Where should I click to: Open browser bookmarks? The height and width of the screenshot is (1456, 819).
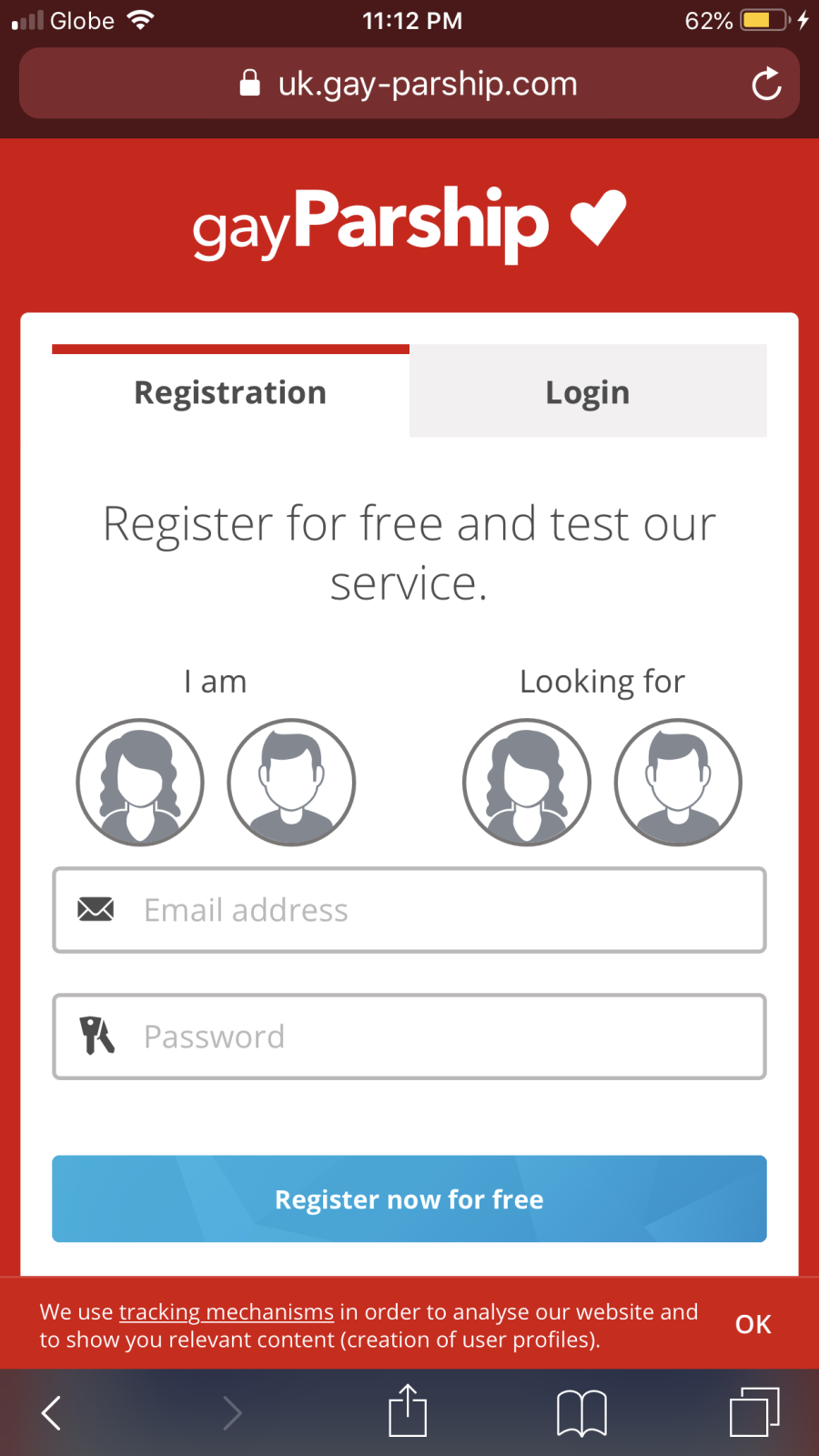pos(581,1412)
